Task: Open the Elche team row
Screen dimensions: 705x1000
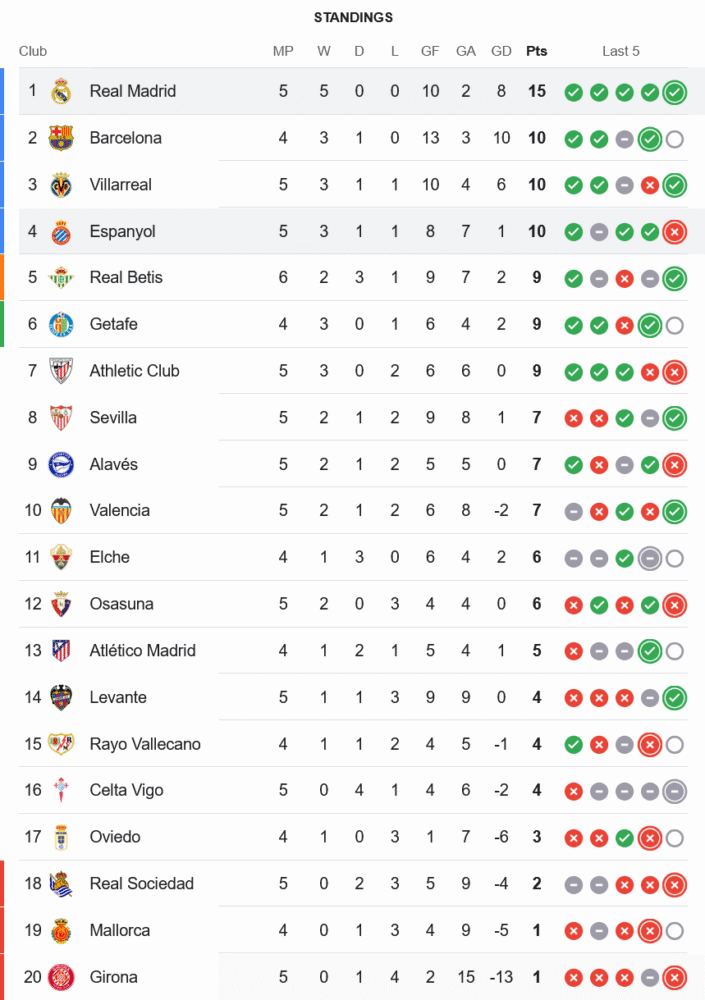Action: (110, 557)
